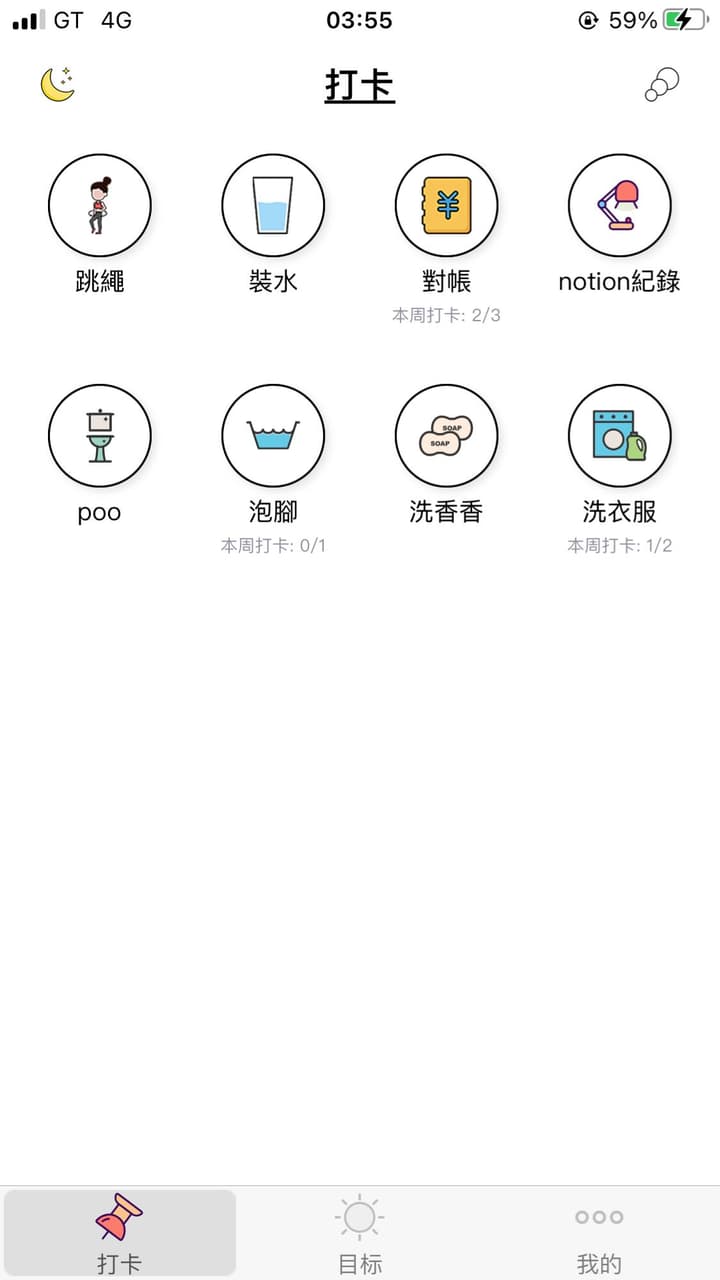Check in the 跳繩 habit
720x1280 pixels.
[x=100, y=206]
